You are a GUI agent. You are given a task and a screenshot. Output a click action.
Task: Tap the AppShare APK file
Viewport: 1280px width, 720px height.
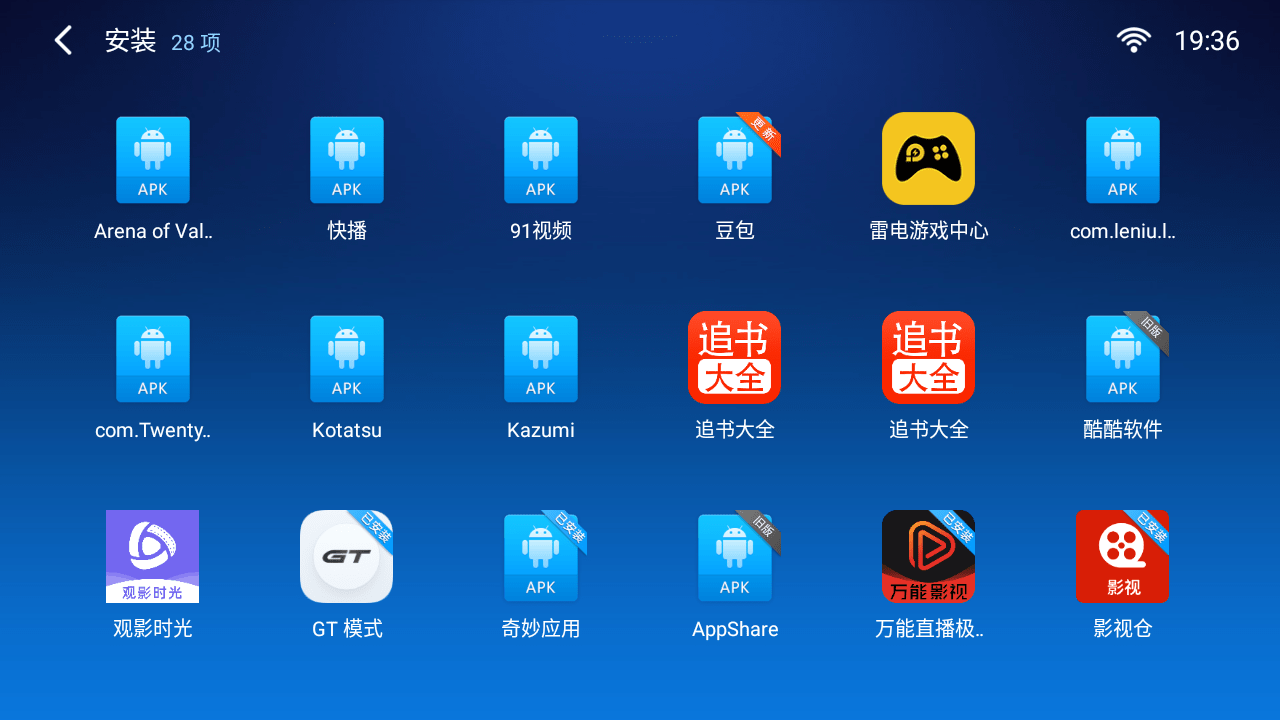735,558
